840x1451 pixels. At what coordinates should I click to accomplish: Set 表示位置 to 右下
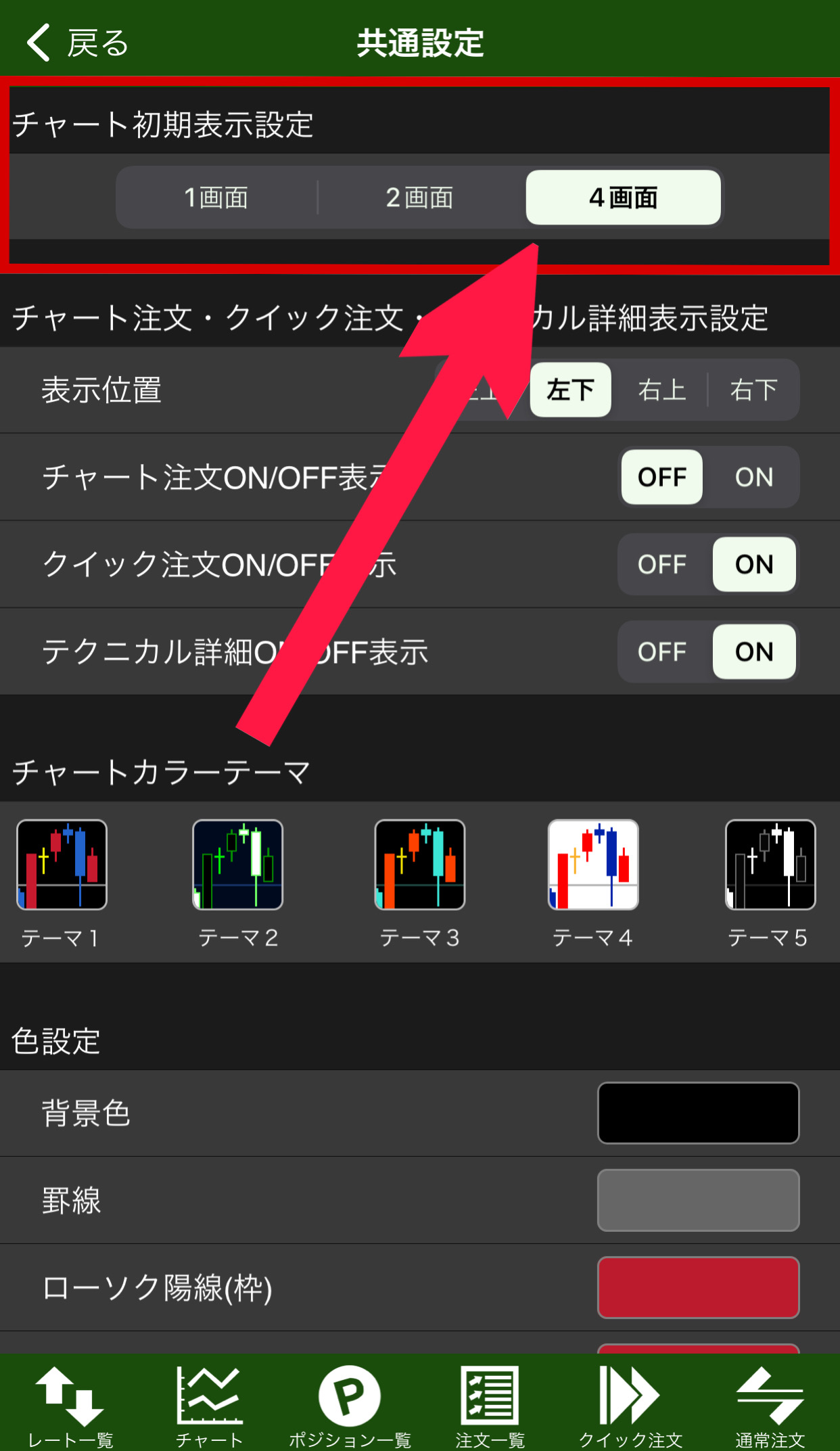[x=753, y=390]
